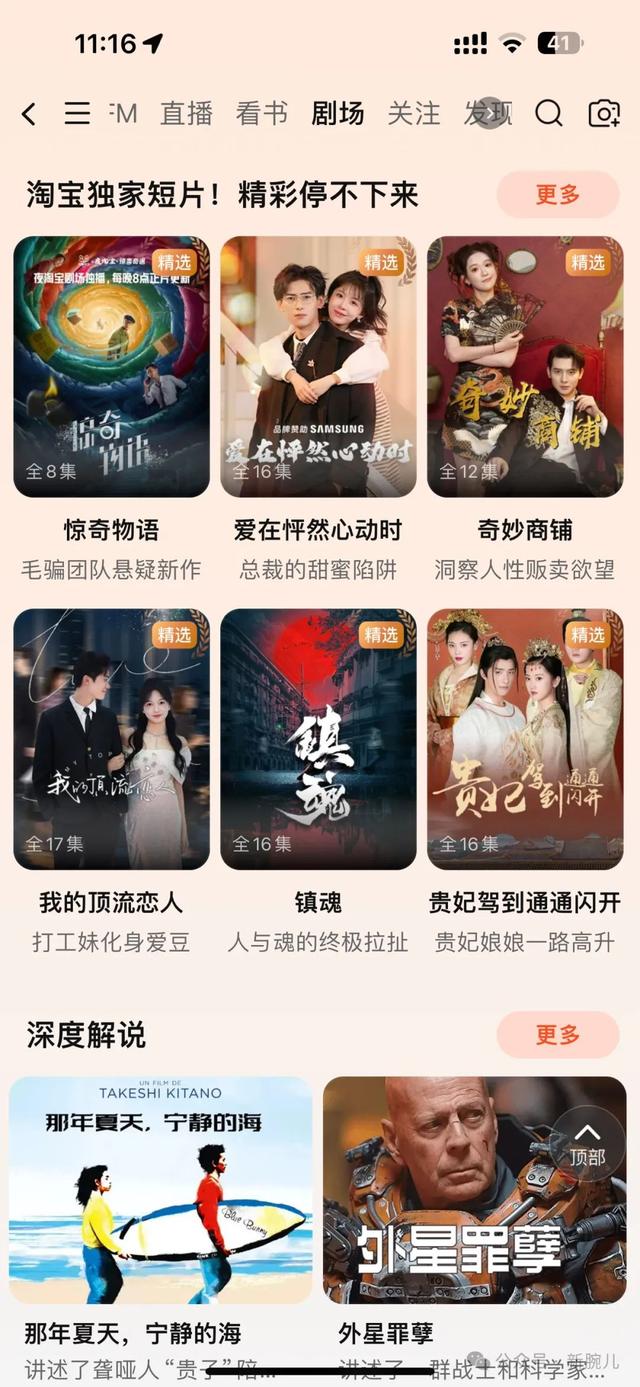Tap 更多 beside 淘宝独家短片
Screen dimensions: 640x1387
click(558, 194)
